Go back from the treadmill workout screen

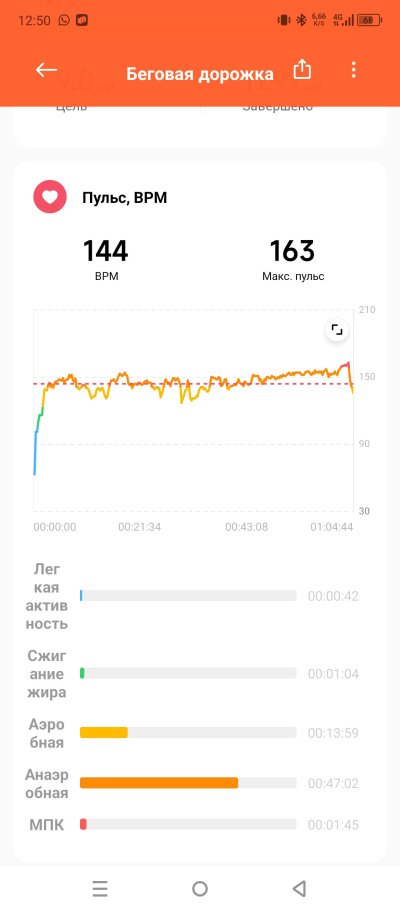coord(46,70)
